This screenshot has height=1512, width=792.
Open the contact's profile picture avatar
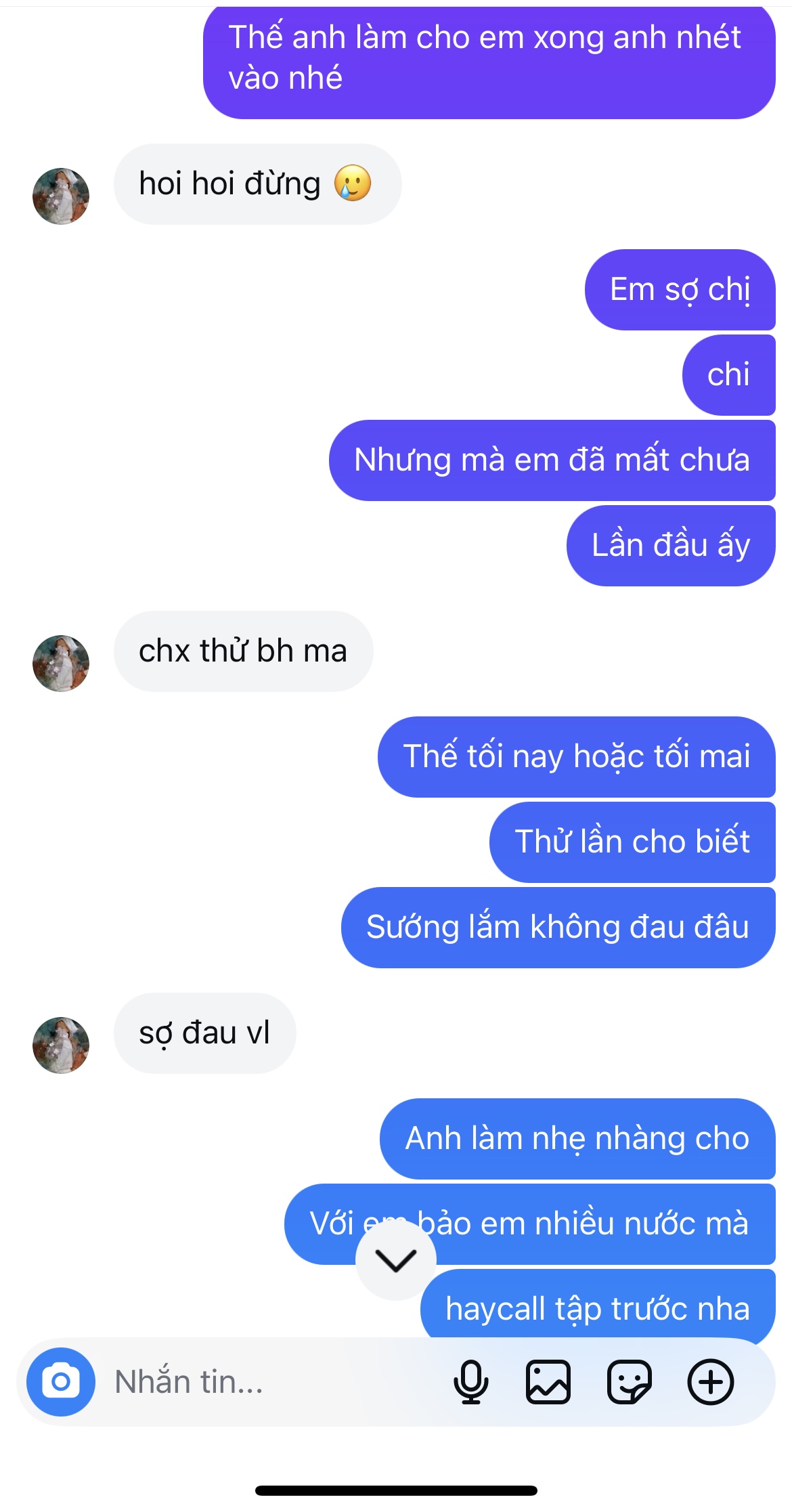pos(61,1045)
